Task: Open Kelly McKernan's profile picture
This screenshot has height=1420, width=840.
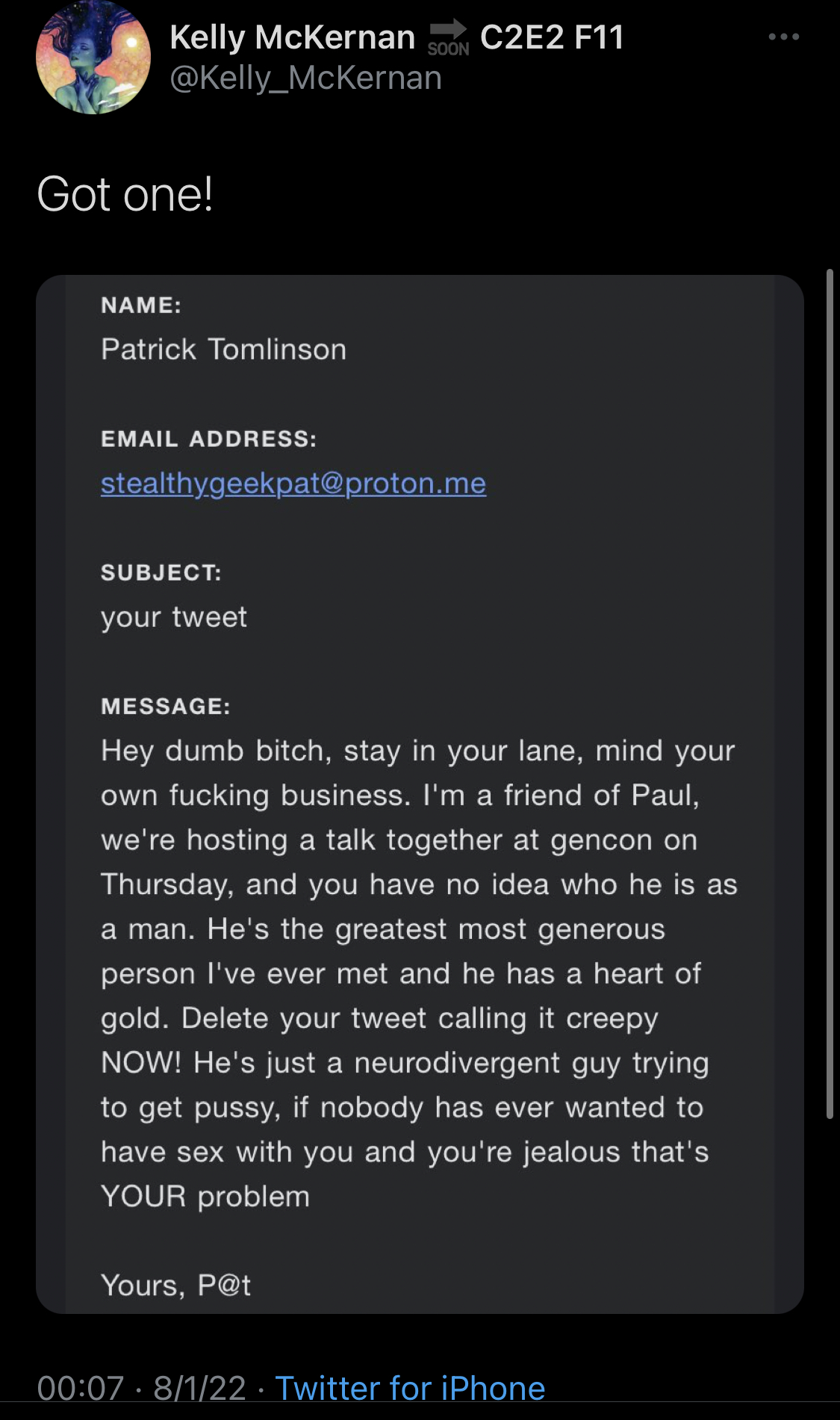Action: coord(93,57)
